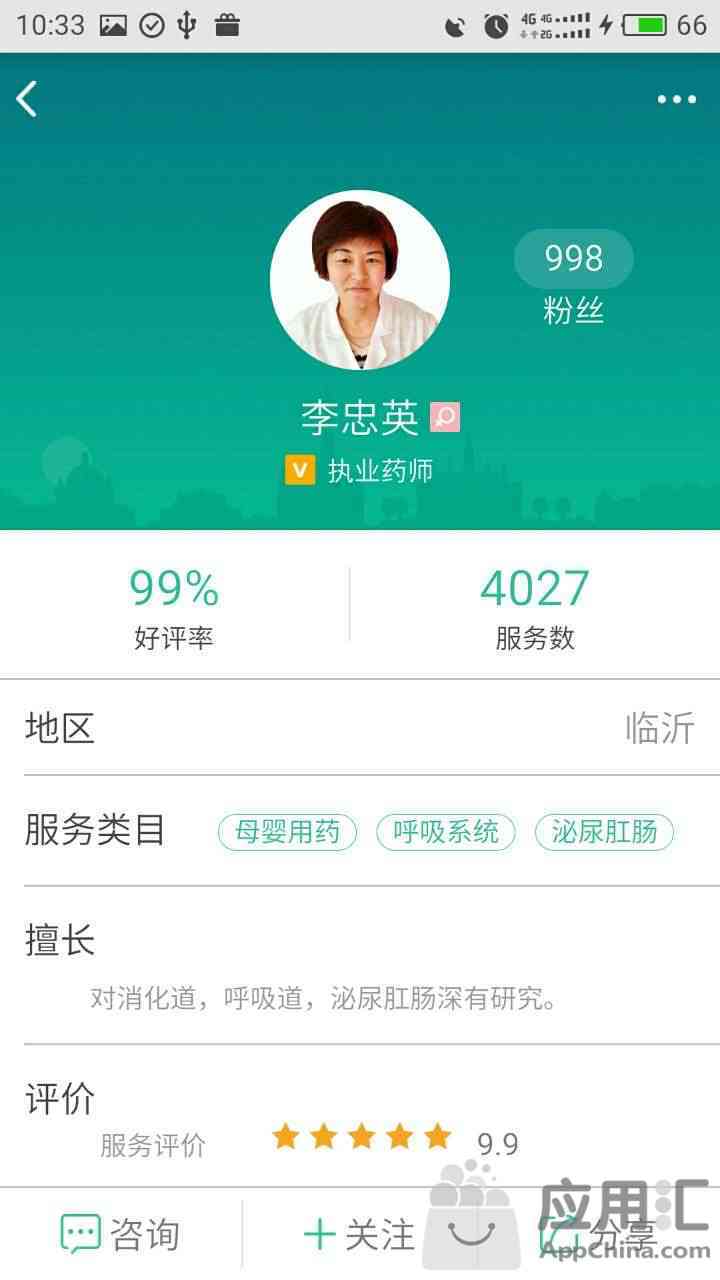Select the 泌尿肛肠 service category chip
The height and width of the screenshot is (1280, 720).
(604, 831)
